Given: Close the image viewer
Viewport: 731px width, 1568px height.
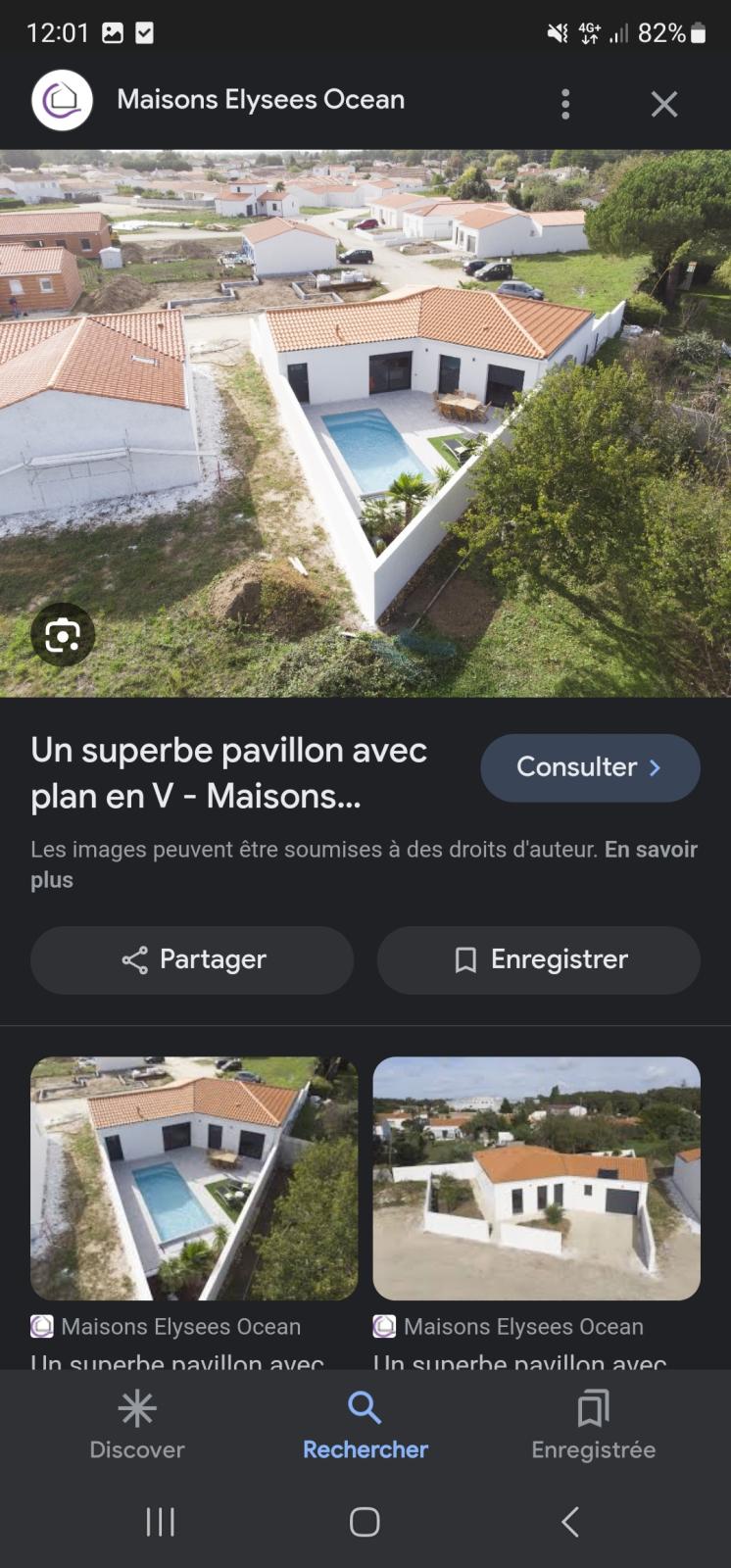Looking at the screenshot, I should (x=664, y=104).
